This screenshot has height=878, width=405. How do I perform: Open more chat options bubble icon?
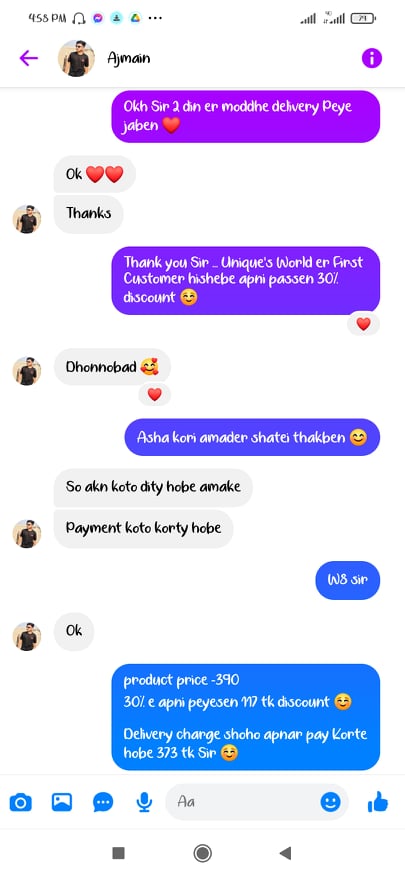click(x=103, y=802)
